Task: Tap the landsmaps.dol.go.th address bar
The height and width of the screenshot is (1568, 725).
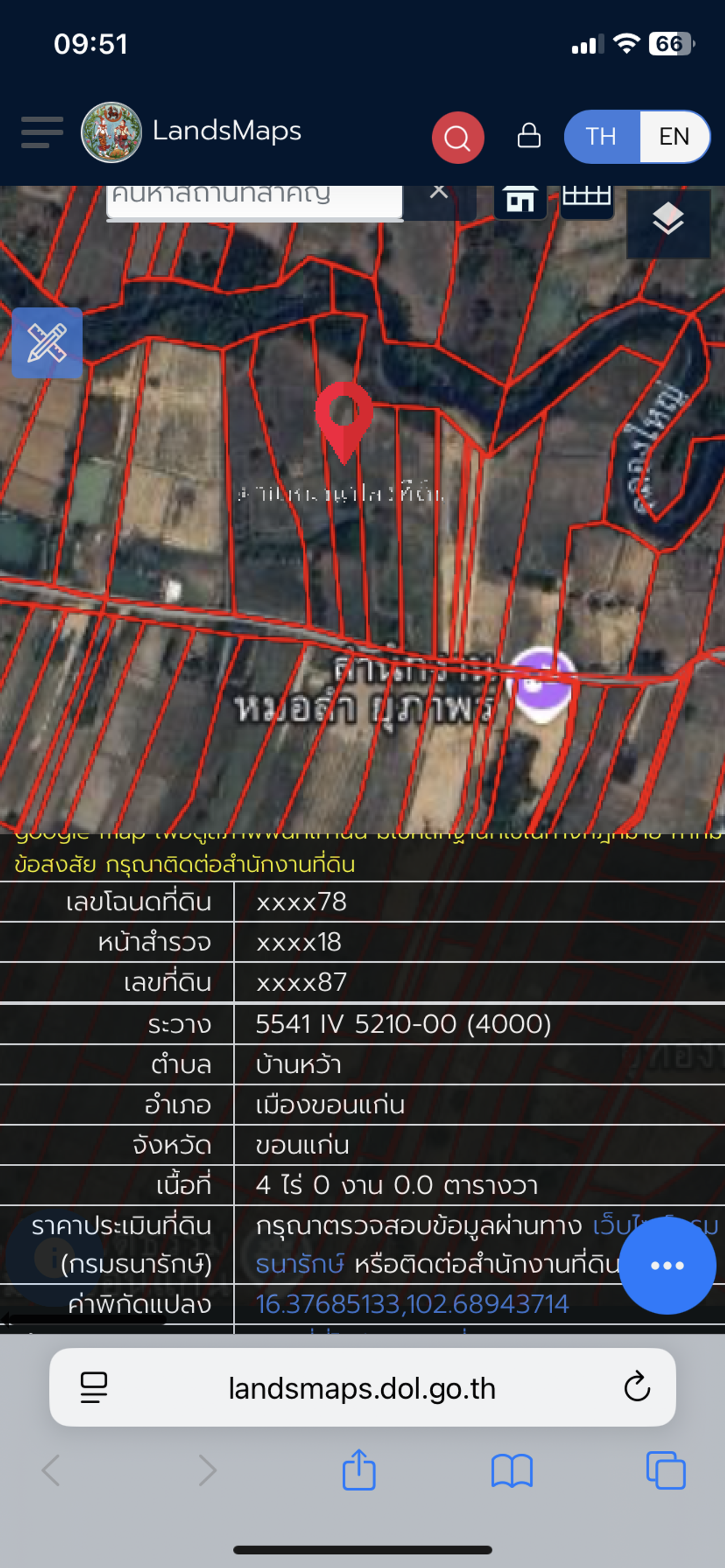Action: click(x=362, y=1389)
